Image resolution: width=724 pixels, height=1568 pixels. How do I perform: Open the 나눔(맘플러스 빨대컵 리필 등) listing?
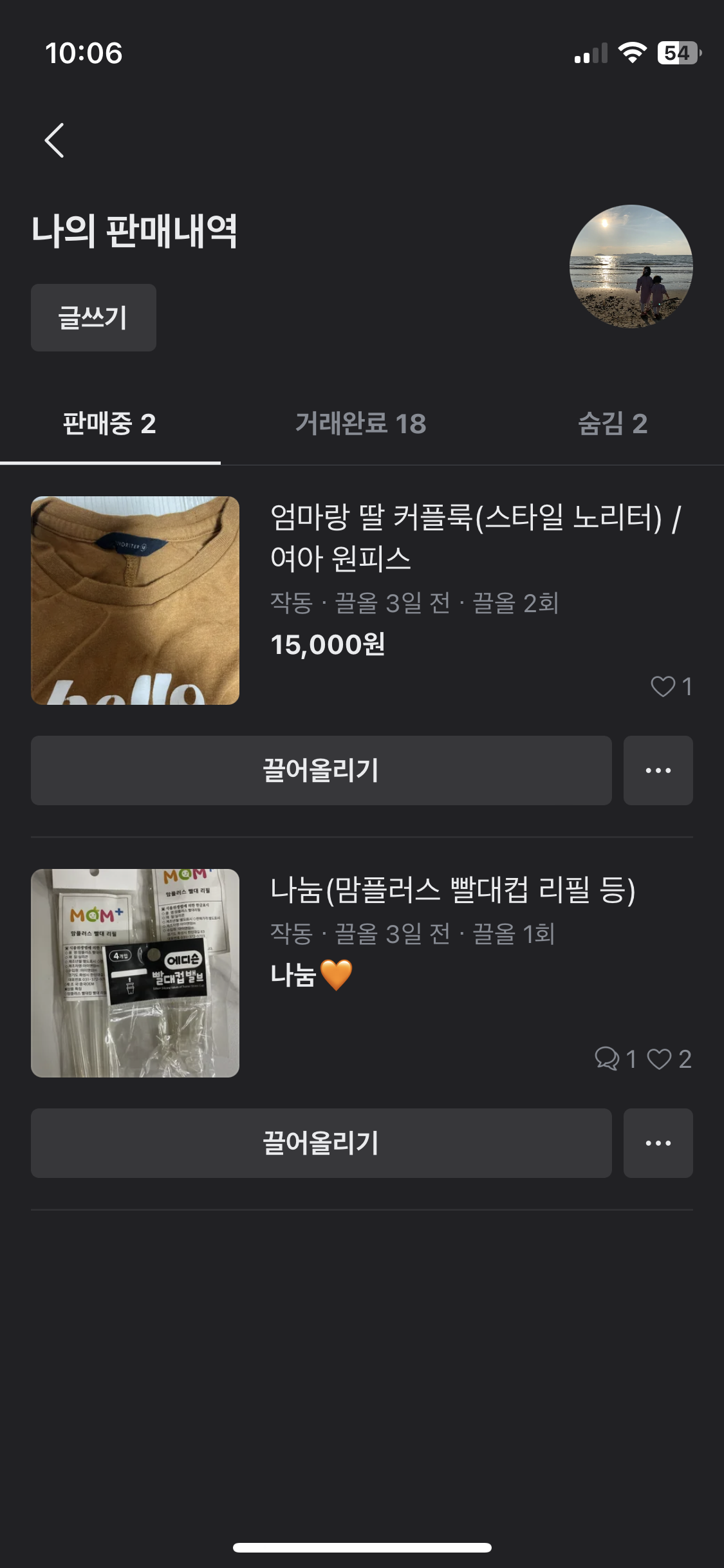click(452, 890)
